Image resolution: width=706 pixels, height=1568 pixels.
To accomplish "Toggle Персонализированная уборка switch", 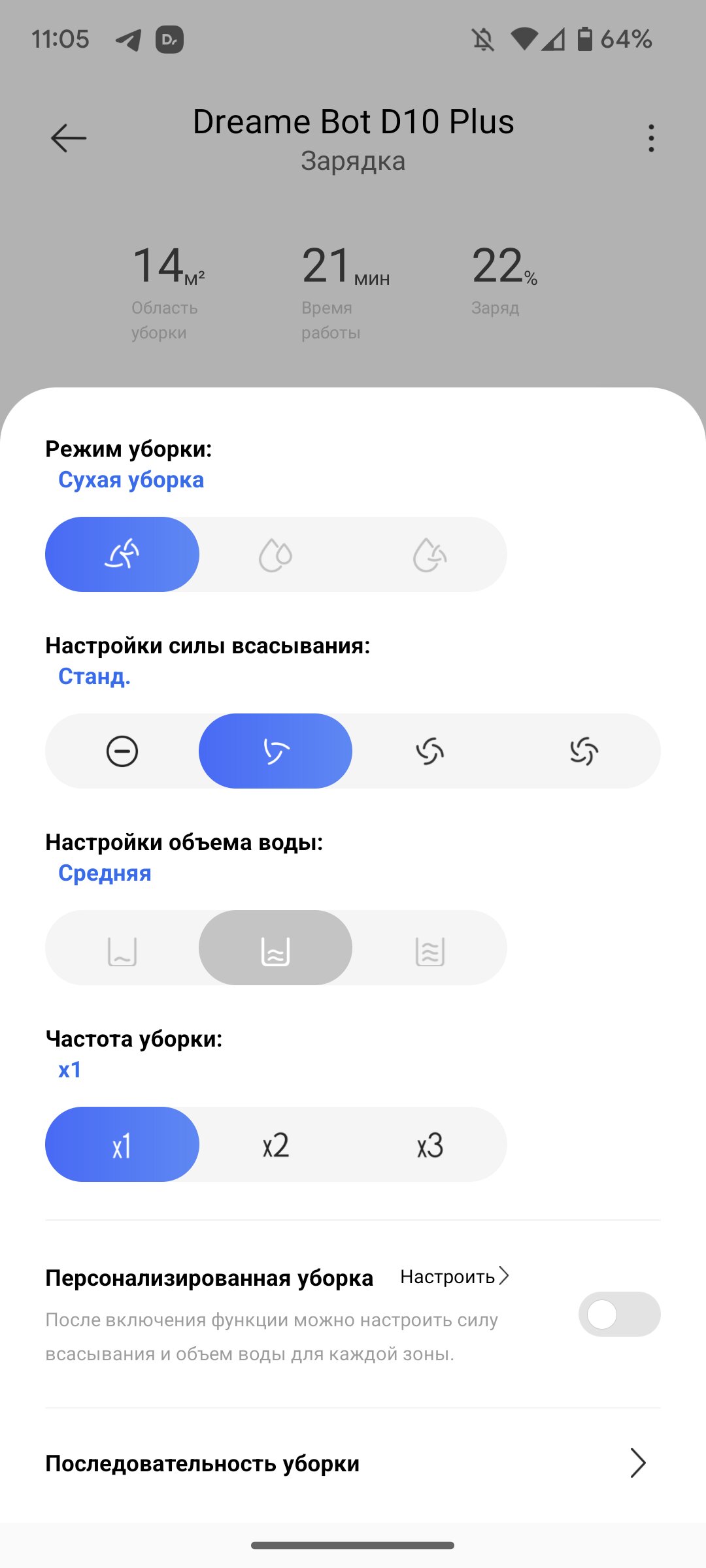I will point(619,1314).
